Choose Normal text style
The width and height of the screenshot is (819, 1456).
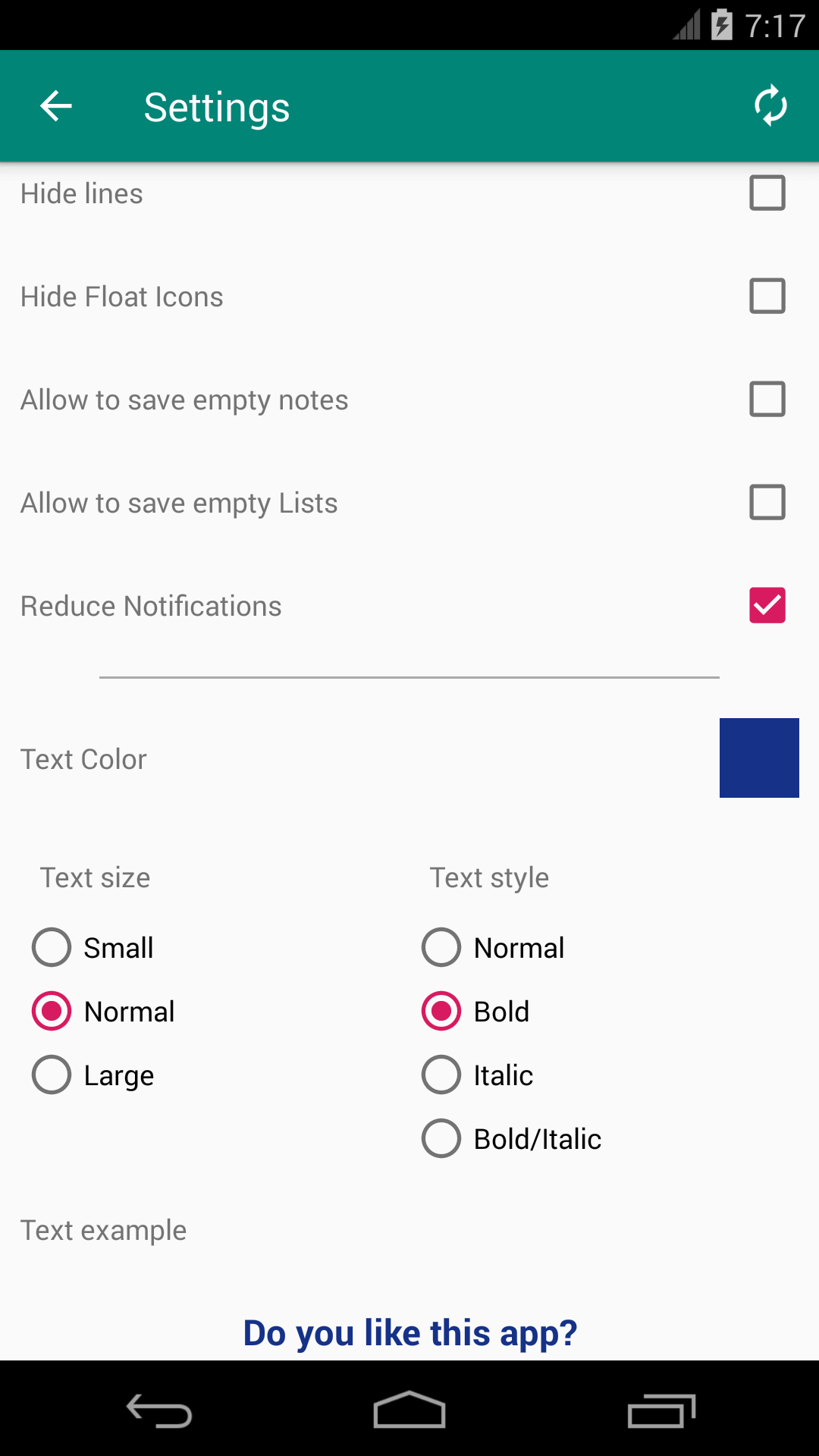(440, 947)
